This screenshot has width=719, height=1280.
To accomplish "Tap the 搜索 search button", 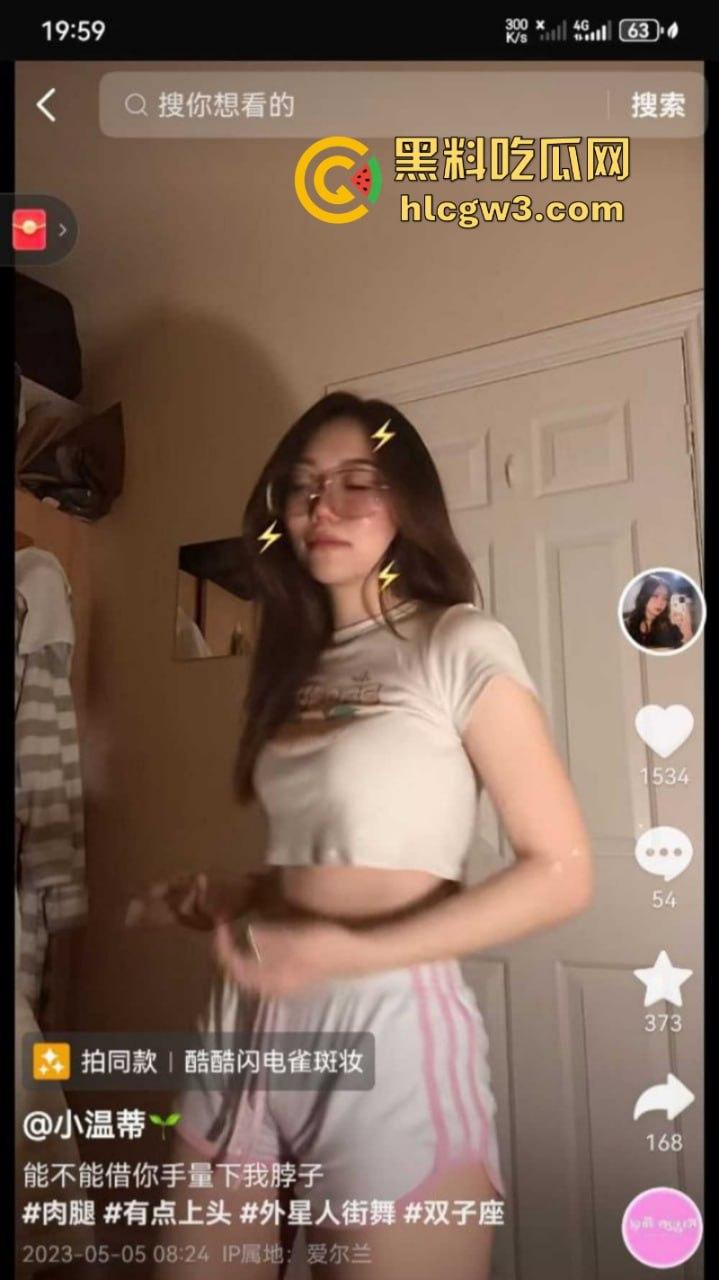I will (657, 105).
